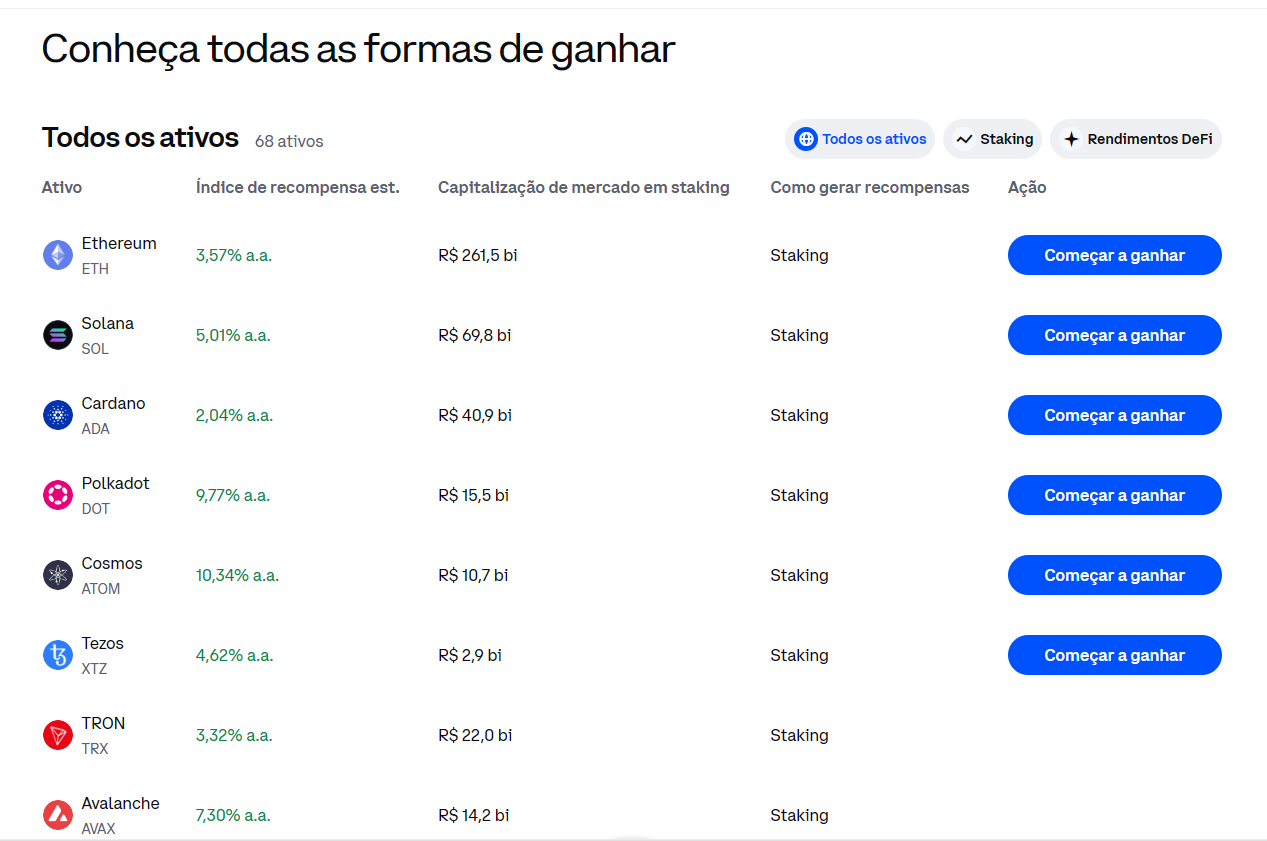1267x841 pixels.
Task: Tap Começar a ganhar for Cosmos
Action: [x=1114, y=575]
